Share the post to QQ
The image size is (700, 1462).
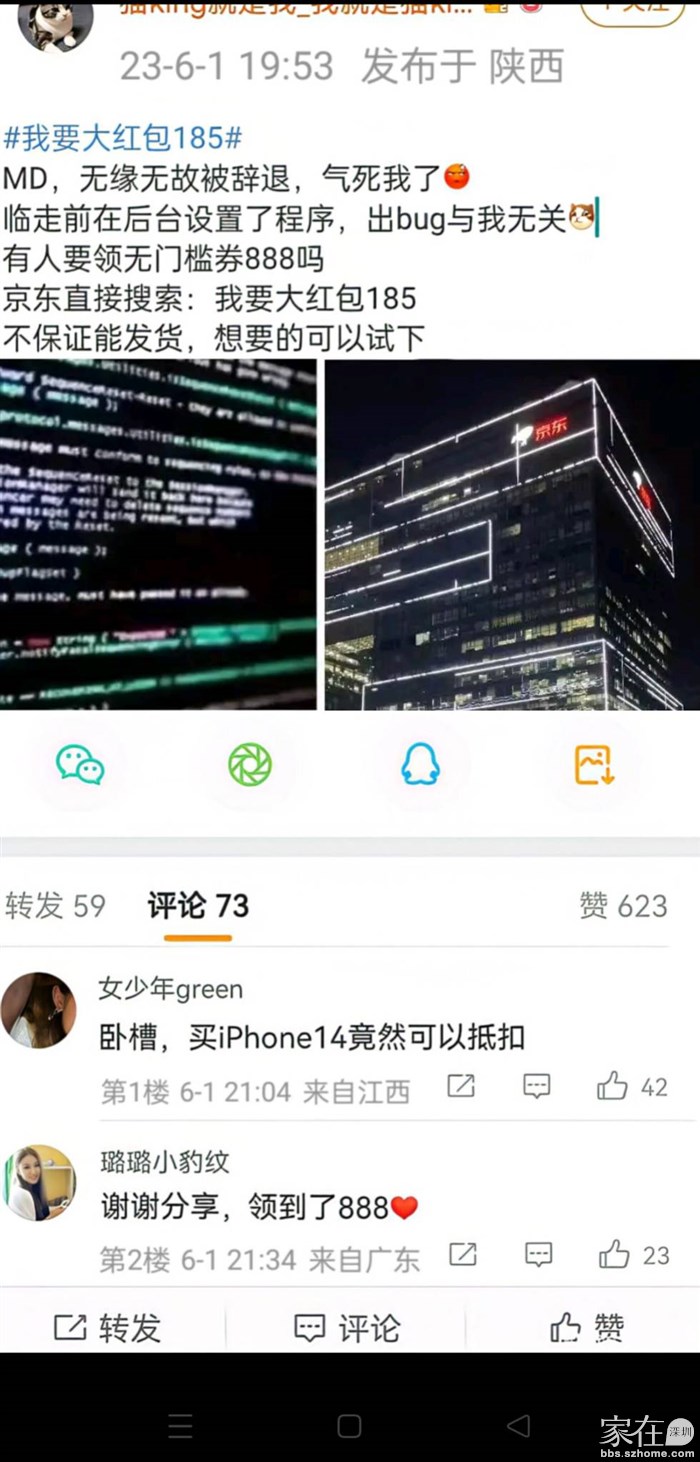420,765
